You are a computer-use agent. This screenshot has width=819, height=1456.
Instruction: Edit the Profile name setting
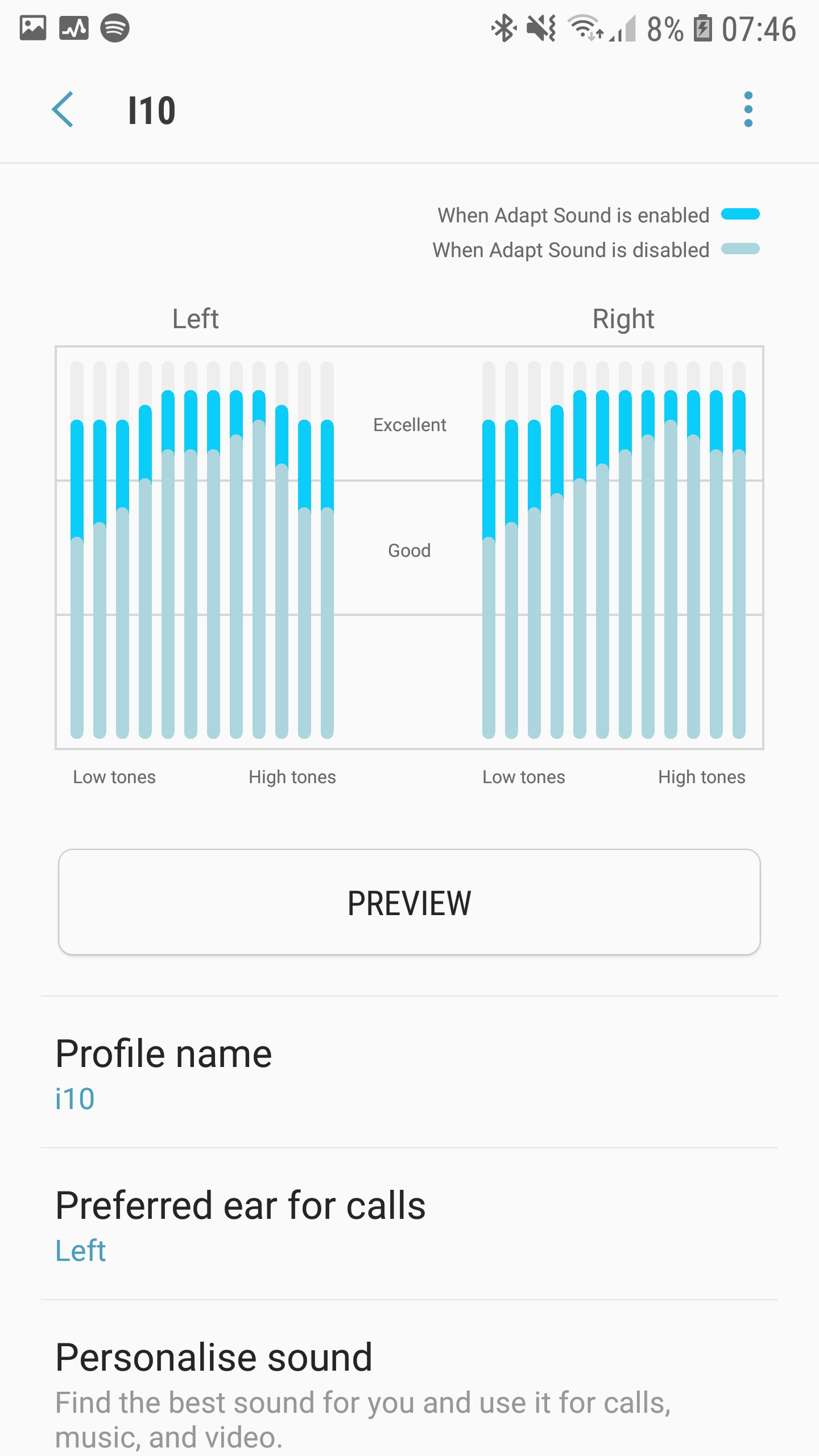coord(409,1073)
